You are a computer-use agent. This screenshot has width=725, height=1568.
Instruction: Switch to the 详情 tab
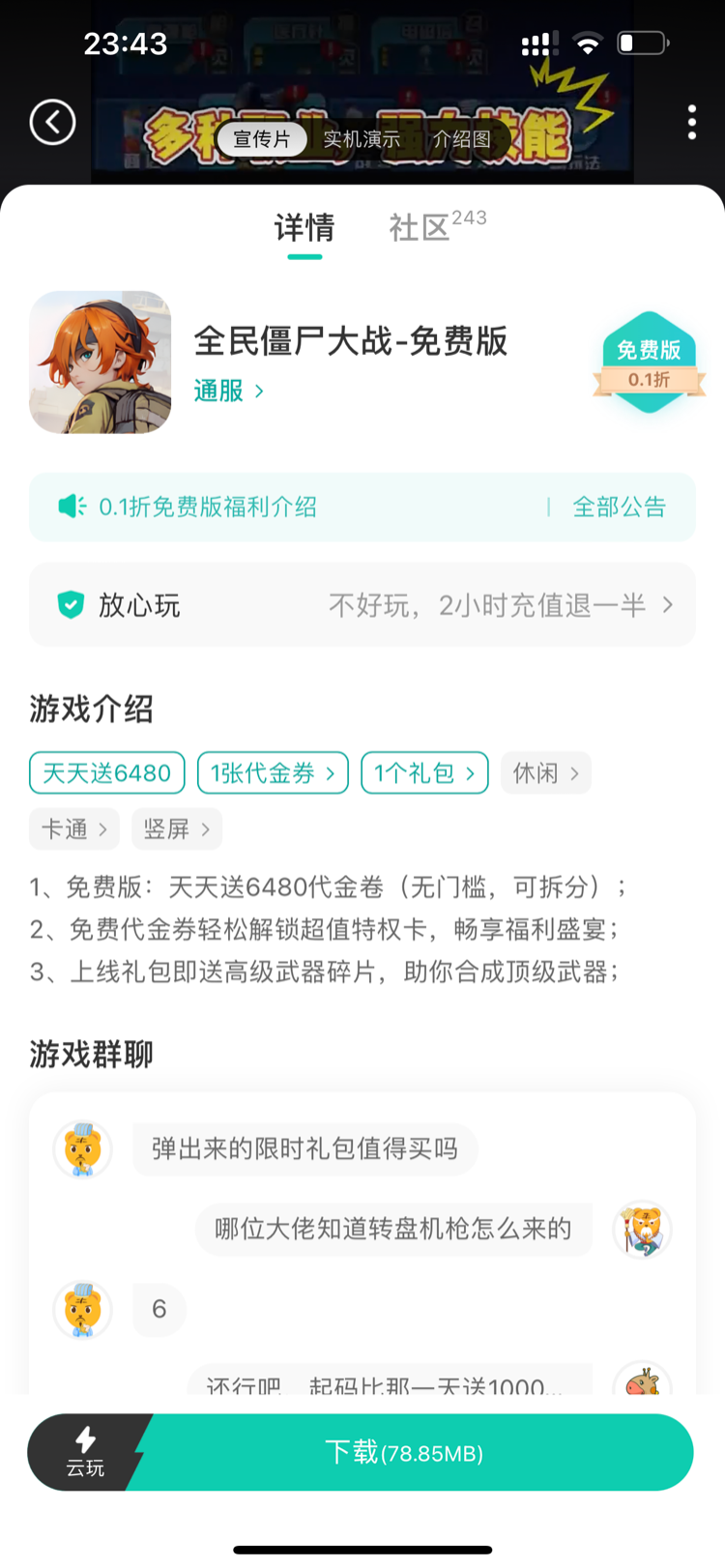pyautogui.click(x=304, y=228)
